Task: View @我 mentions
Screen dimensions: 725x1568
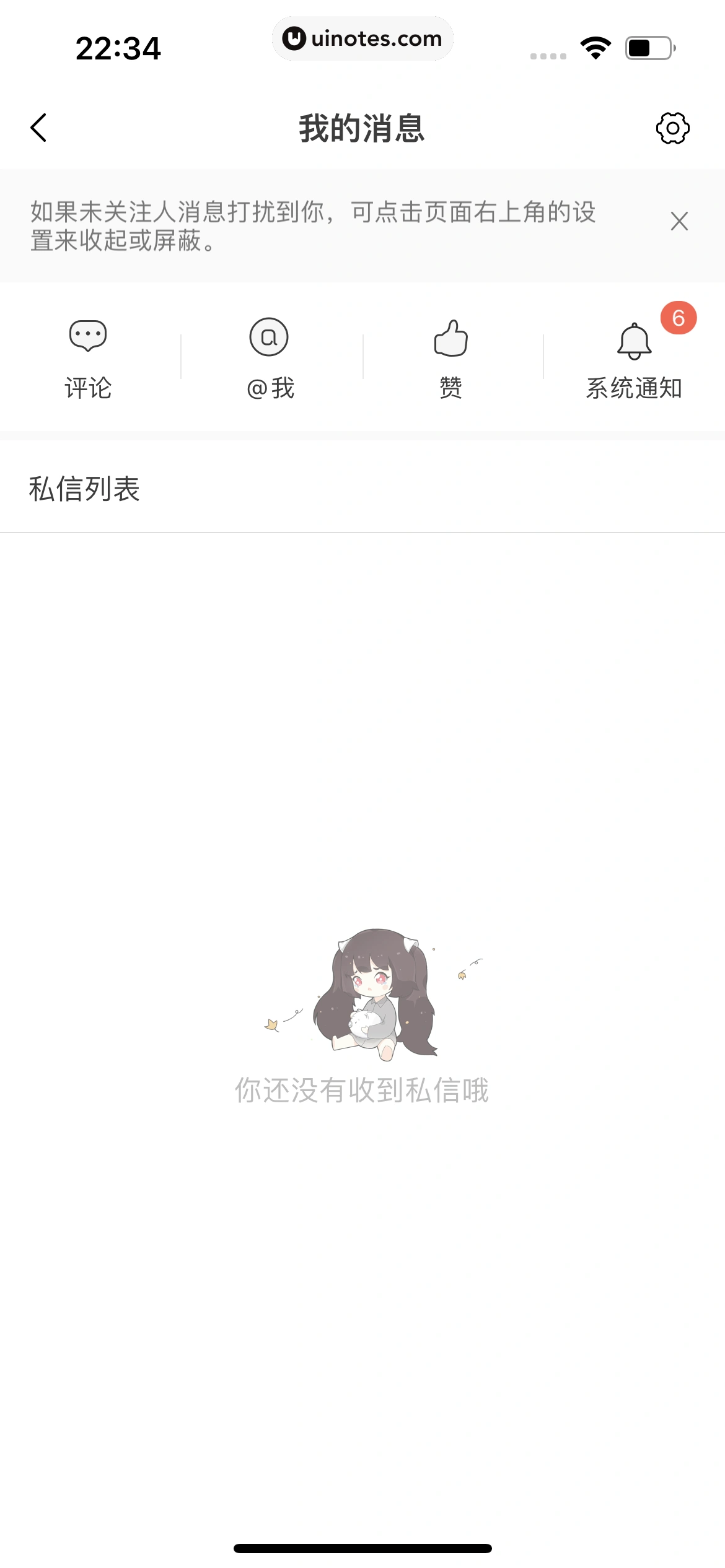Action: tap(270, 358)
